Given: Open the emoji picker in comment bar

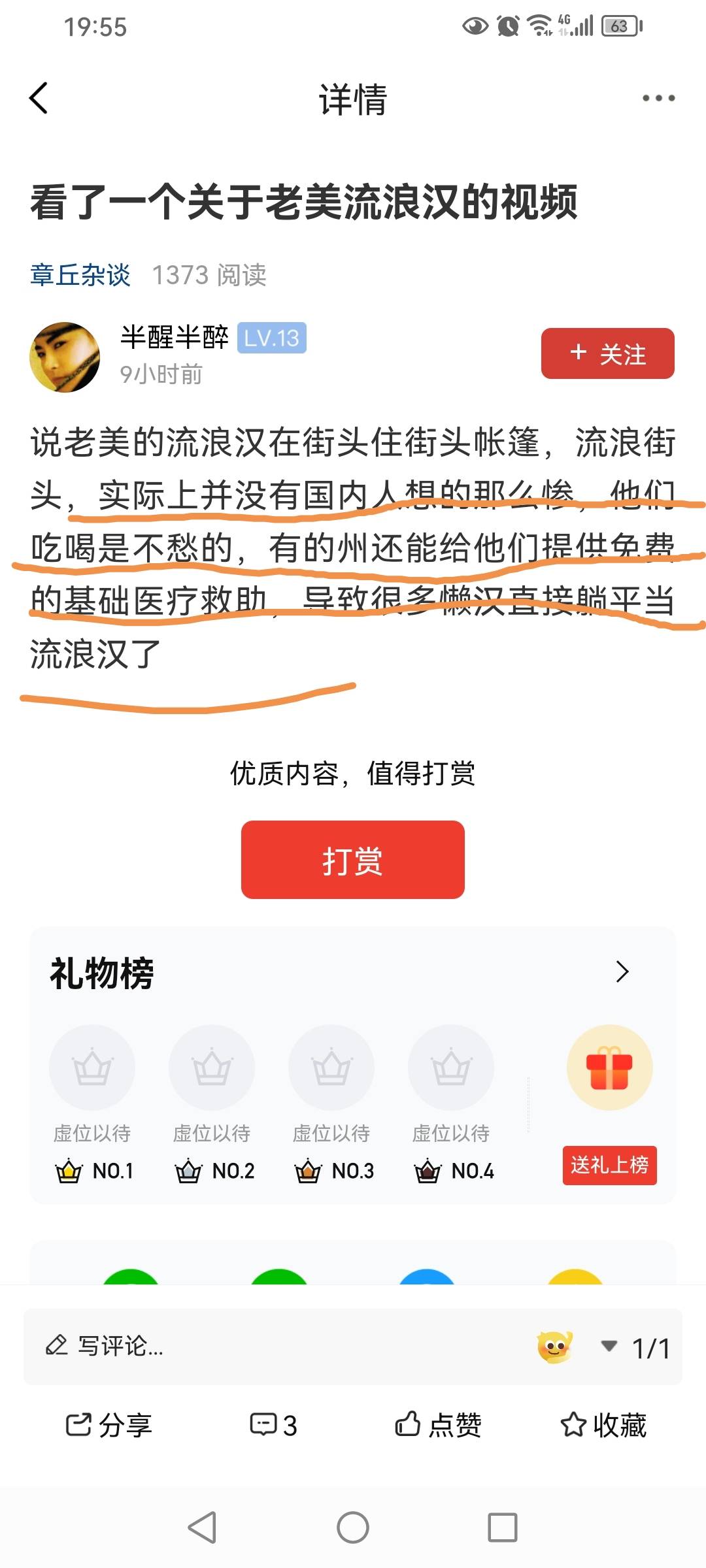Looking at the screenshot, I should coord(554,1347).
